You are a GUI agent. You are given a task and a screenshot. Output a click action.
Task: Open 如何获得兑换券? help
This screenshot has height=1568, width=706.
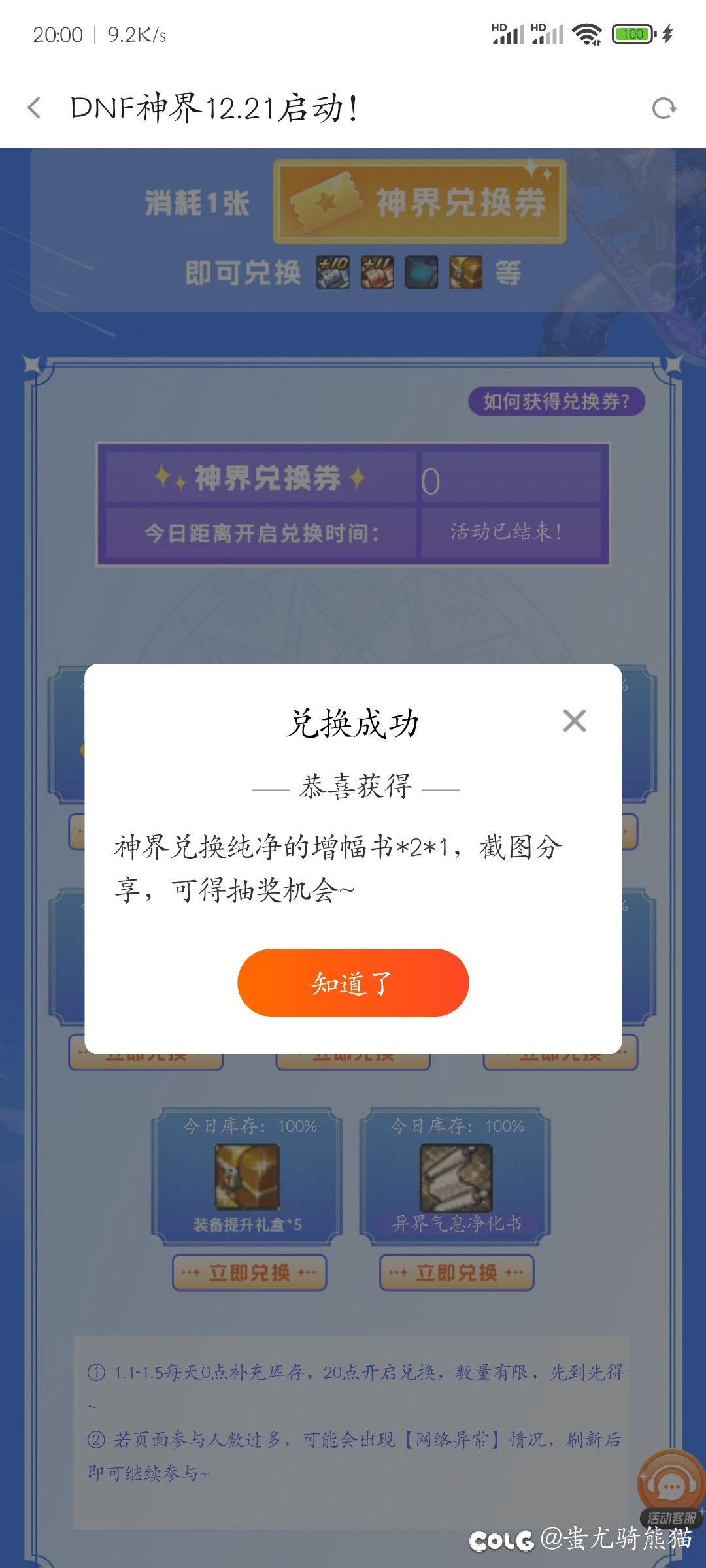tap(556, 401)
